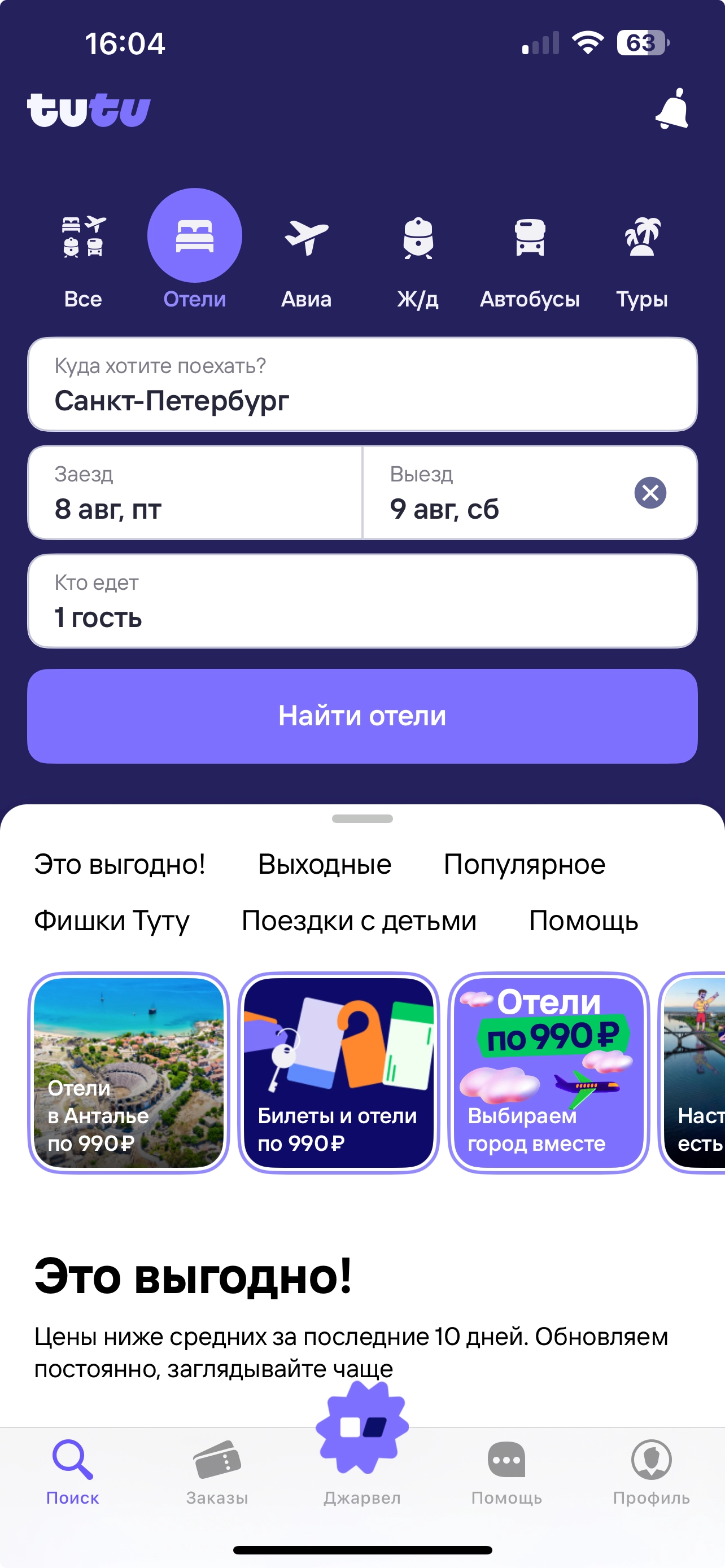Clear the dates with the X button

pos(650,493)
